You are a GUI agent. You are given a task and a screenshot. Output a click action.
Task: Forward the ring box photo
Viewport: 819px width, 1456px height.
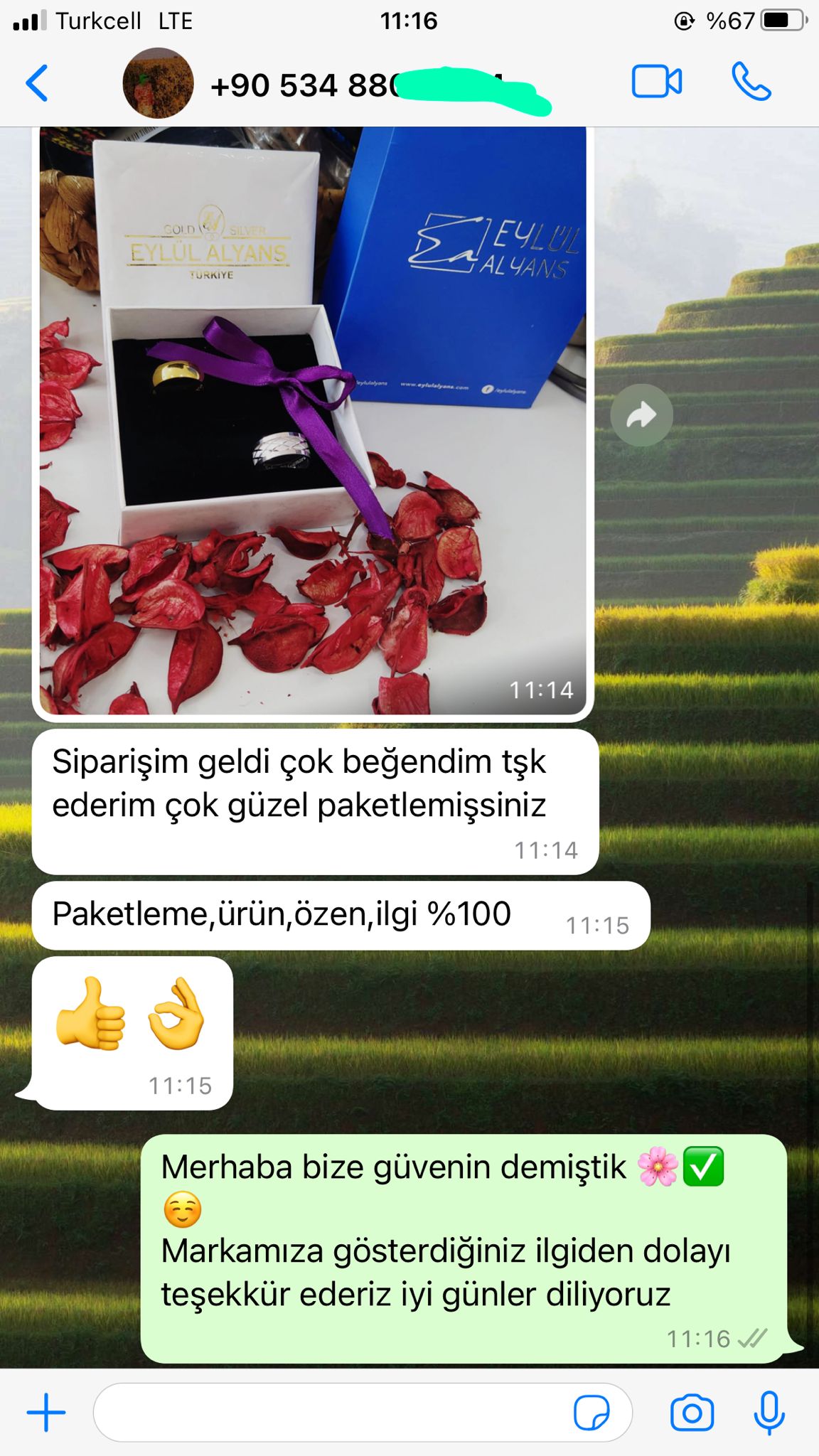[641, 415]
